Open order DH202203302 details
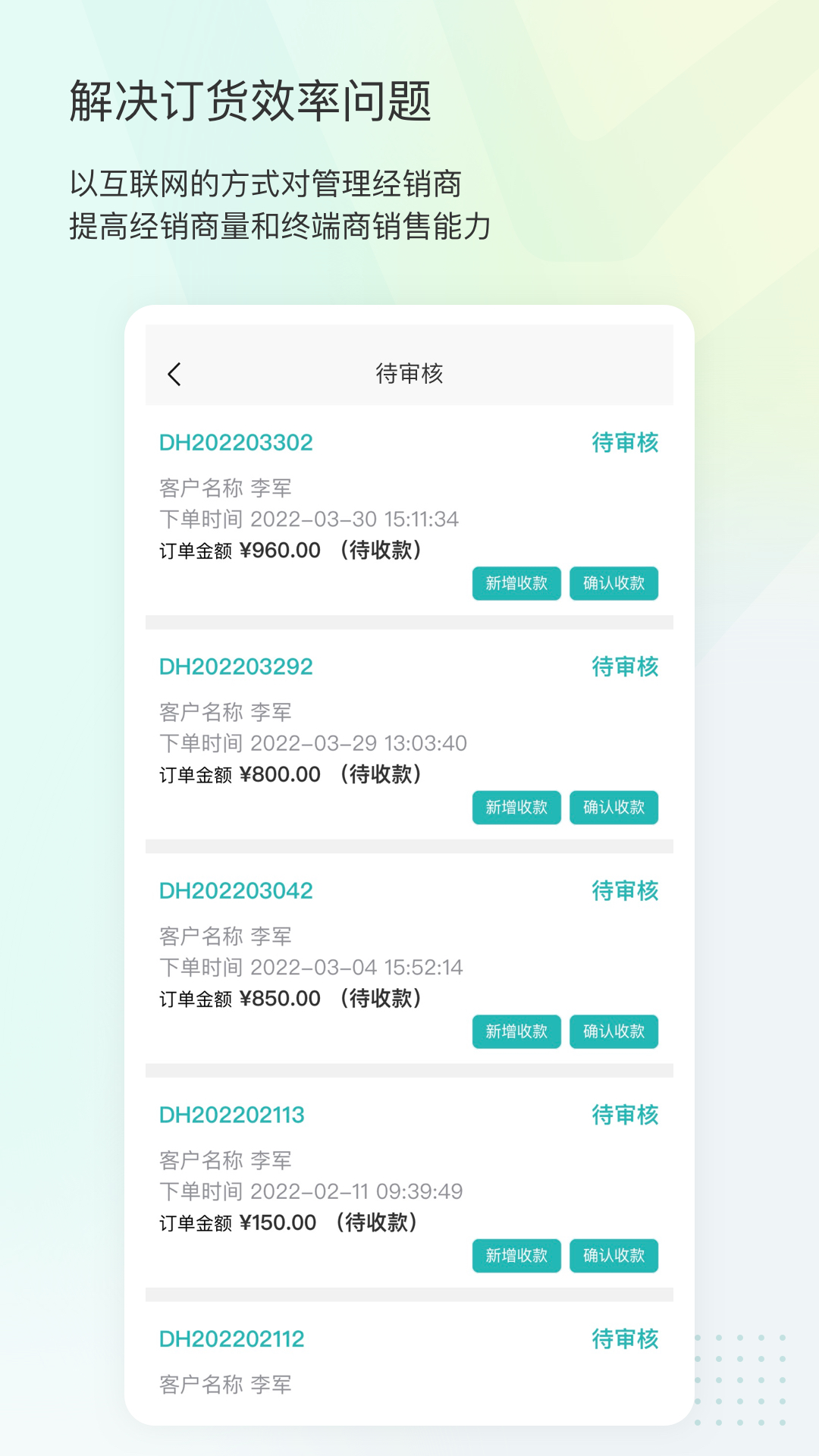 [x=235, y=442]
